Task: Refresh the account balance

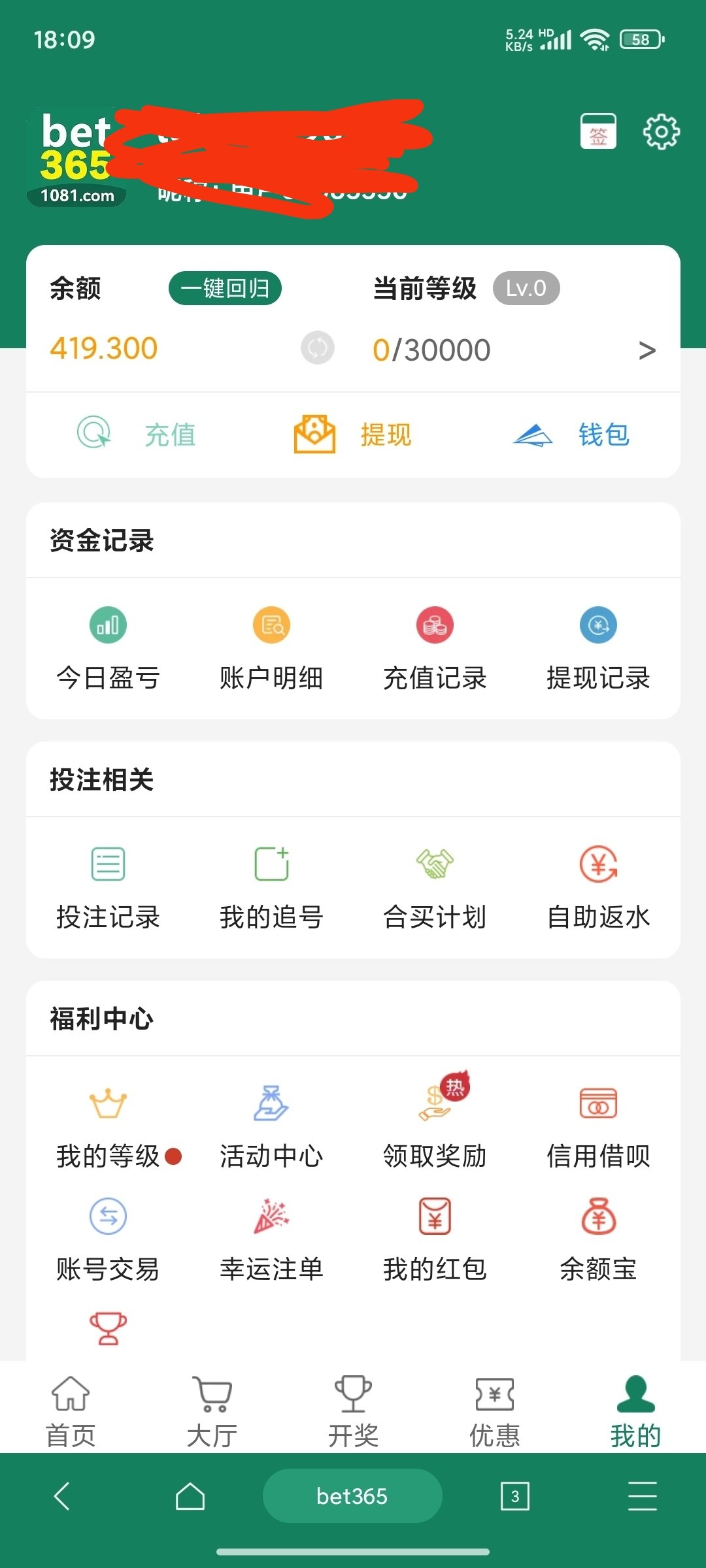Action: coord(318,348)
